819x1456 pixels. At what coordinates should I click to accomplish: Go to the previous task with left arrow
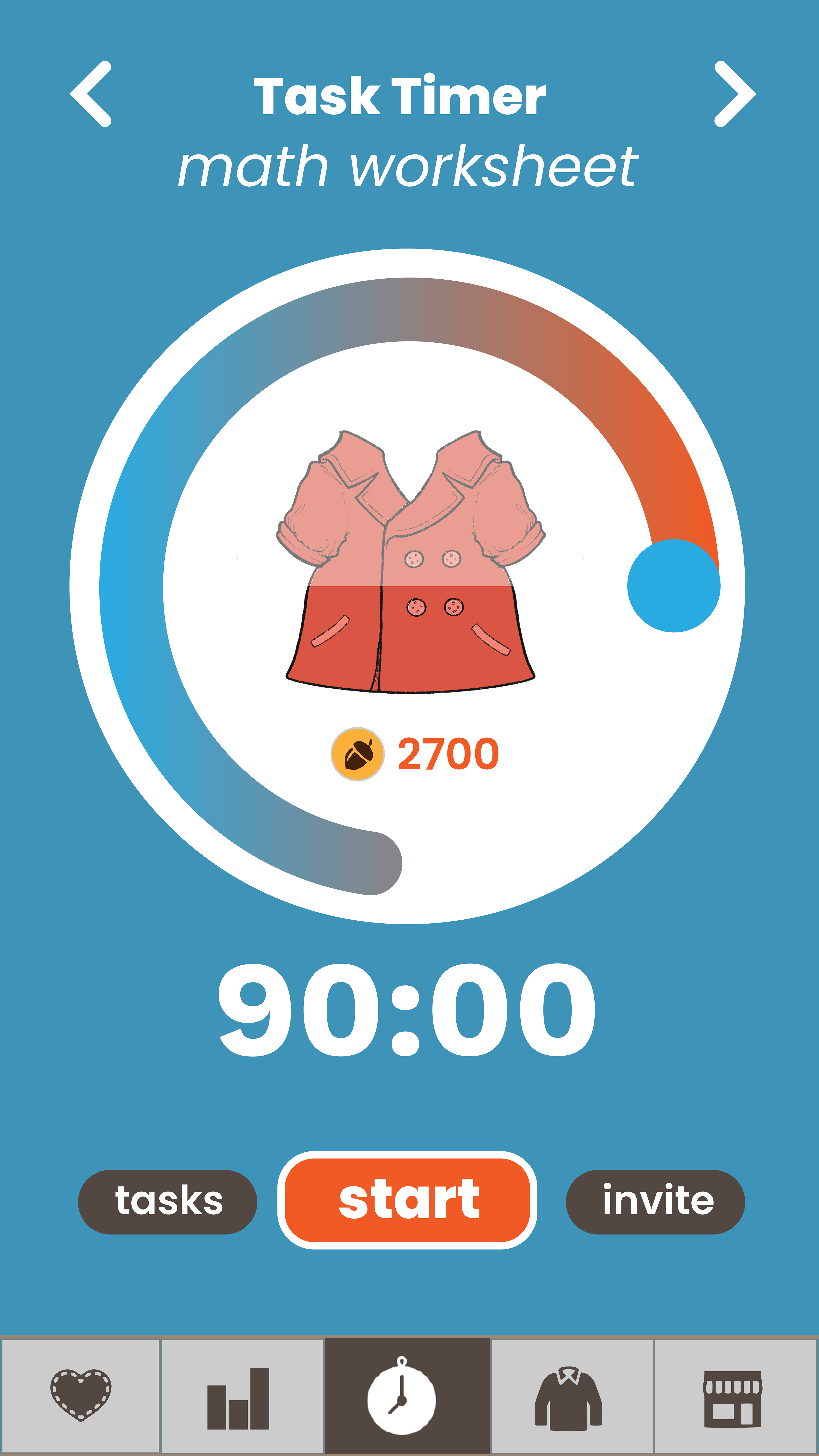click(x=91, y=94)
